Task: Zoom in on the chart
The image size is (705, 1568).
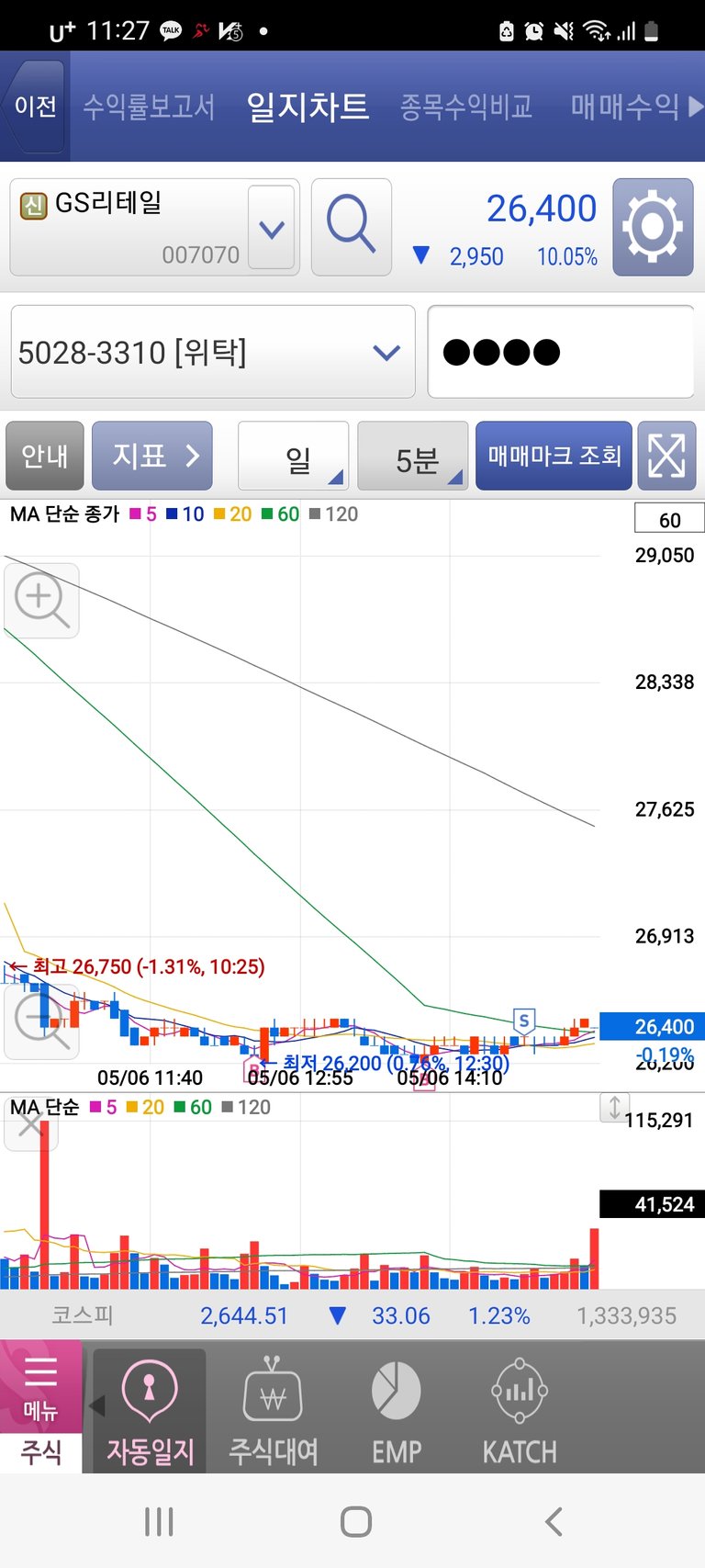Action: [x=41, y=600]
